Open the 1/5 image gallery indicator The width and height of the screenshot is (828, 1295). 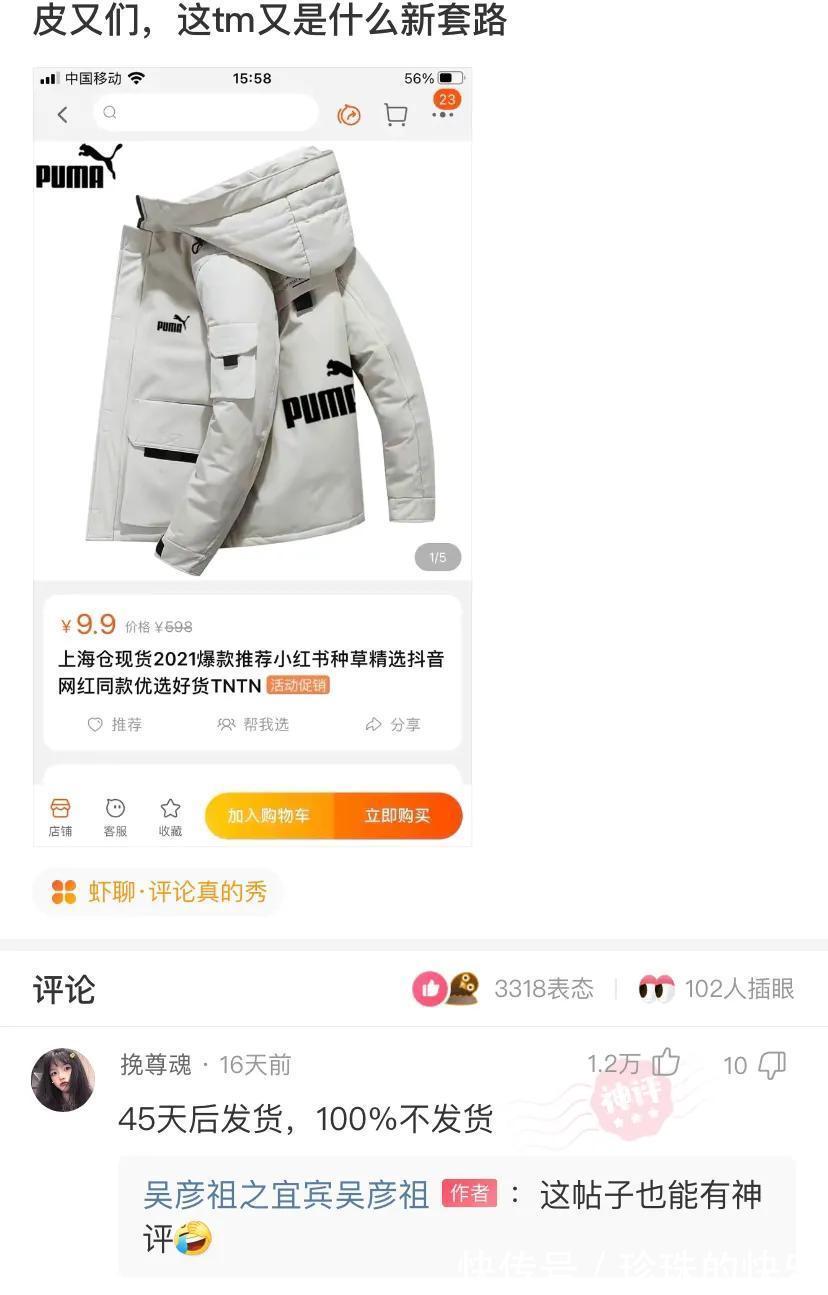[x=436, y=558]
